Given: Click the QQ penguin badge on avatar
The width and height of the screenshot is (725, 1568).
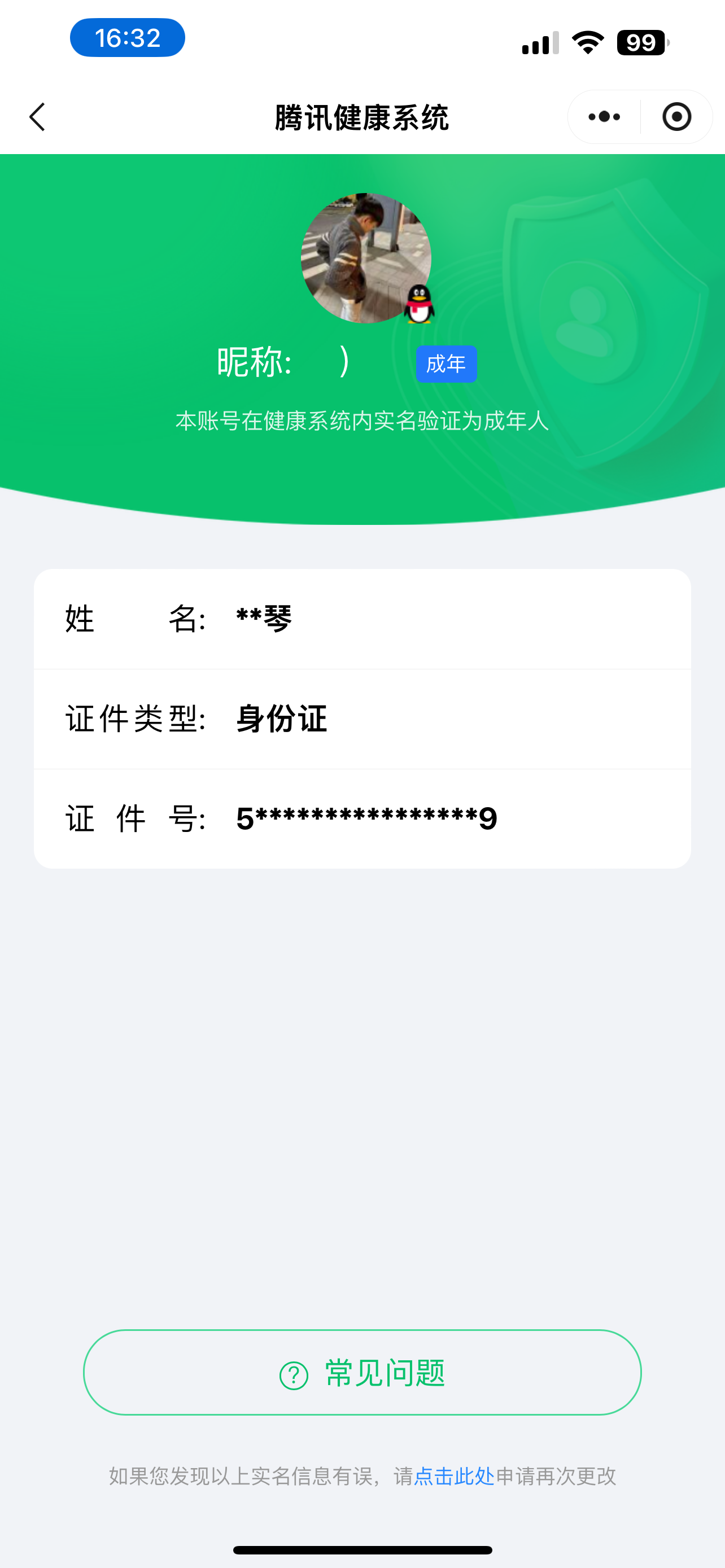Looking at the screenshot, I should click(418, 304).
